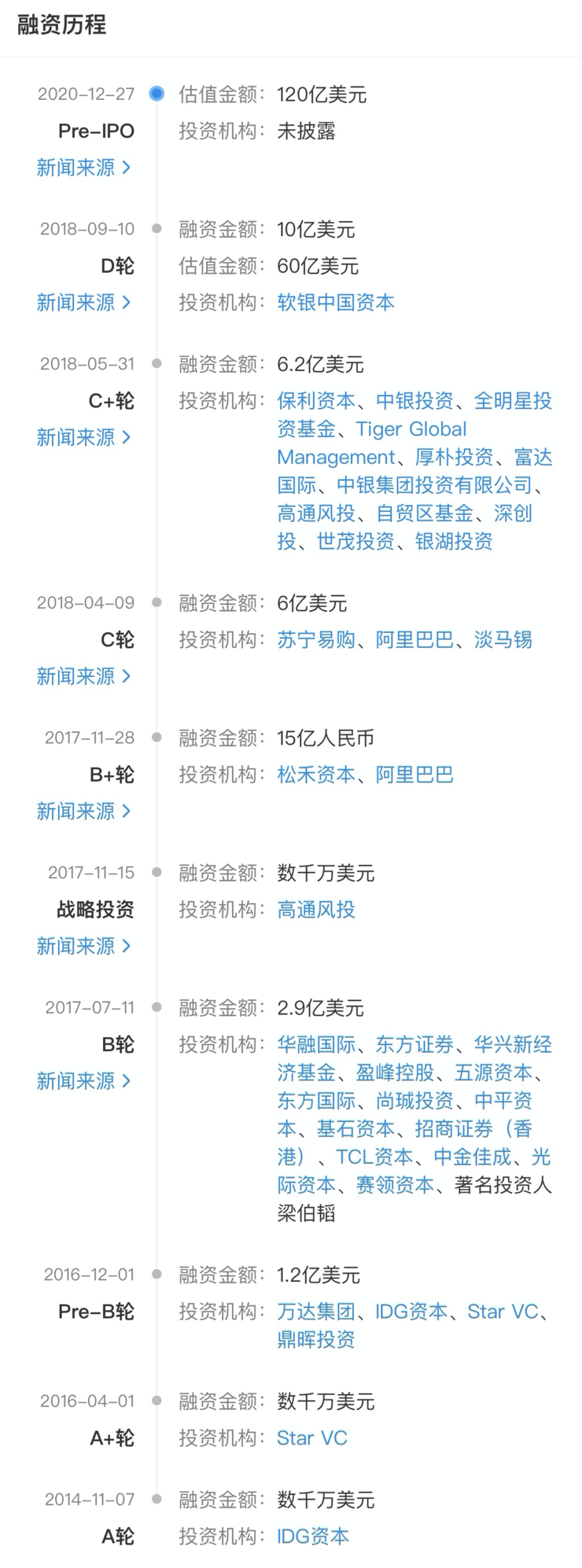View the news source for the B+轮 round

click(x=83, y=811)
